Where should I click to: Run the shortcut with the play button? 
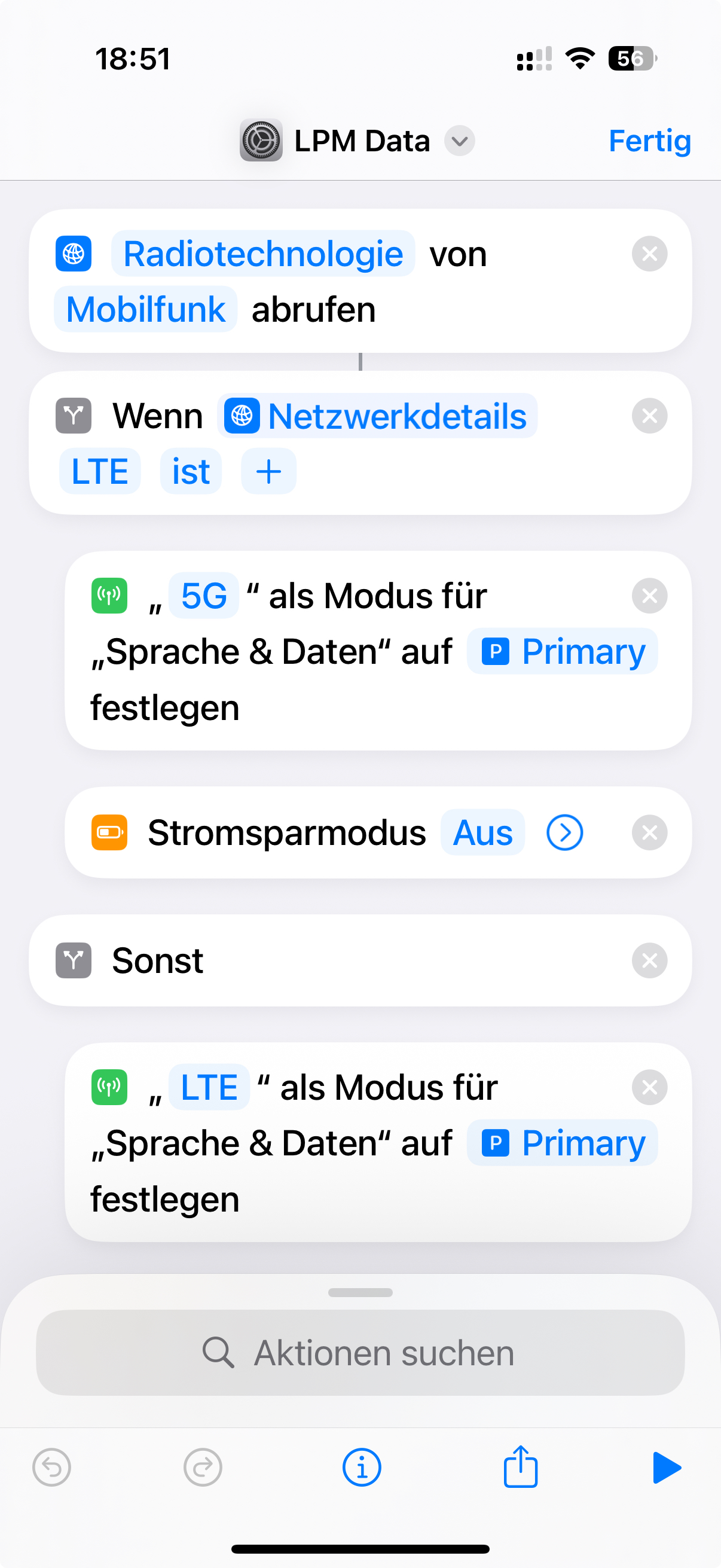[666, 1467]
